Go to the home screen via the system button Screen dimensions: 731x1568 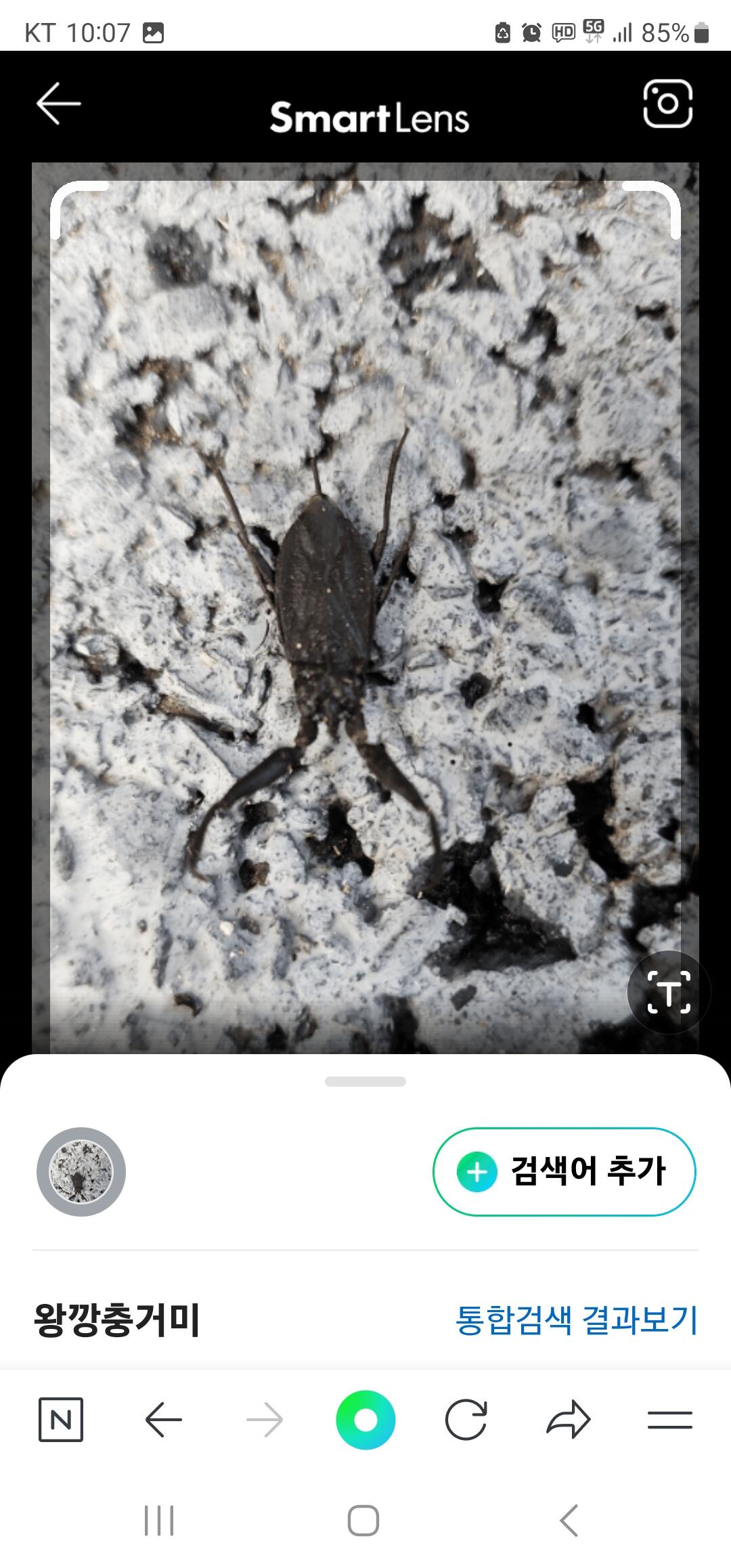click(x=363, y=1521)
